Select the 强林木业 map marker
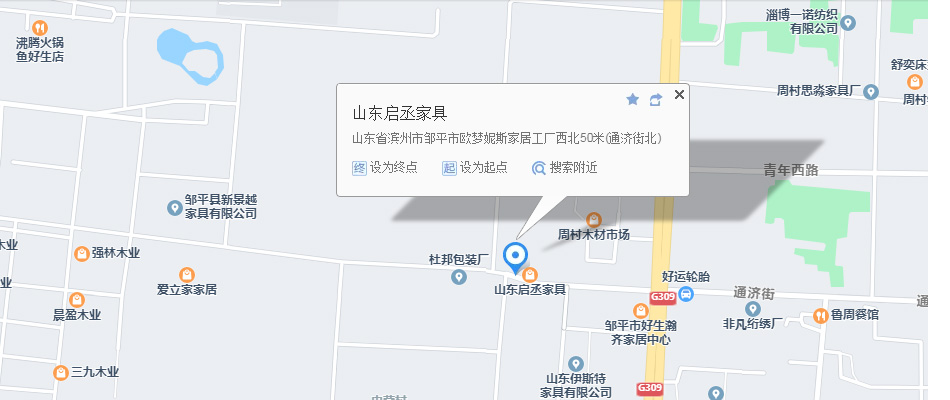 81,253
